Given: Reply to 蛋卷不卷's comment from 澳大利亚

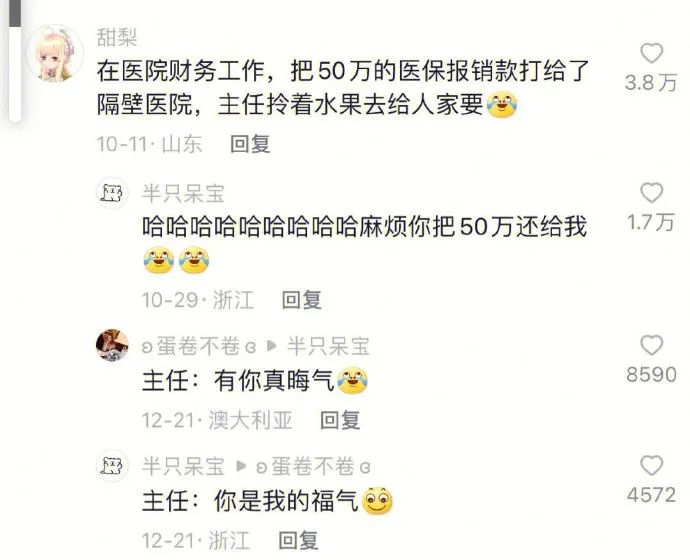Looking at the screenshot, I should (x=340, y=420).
